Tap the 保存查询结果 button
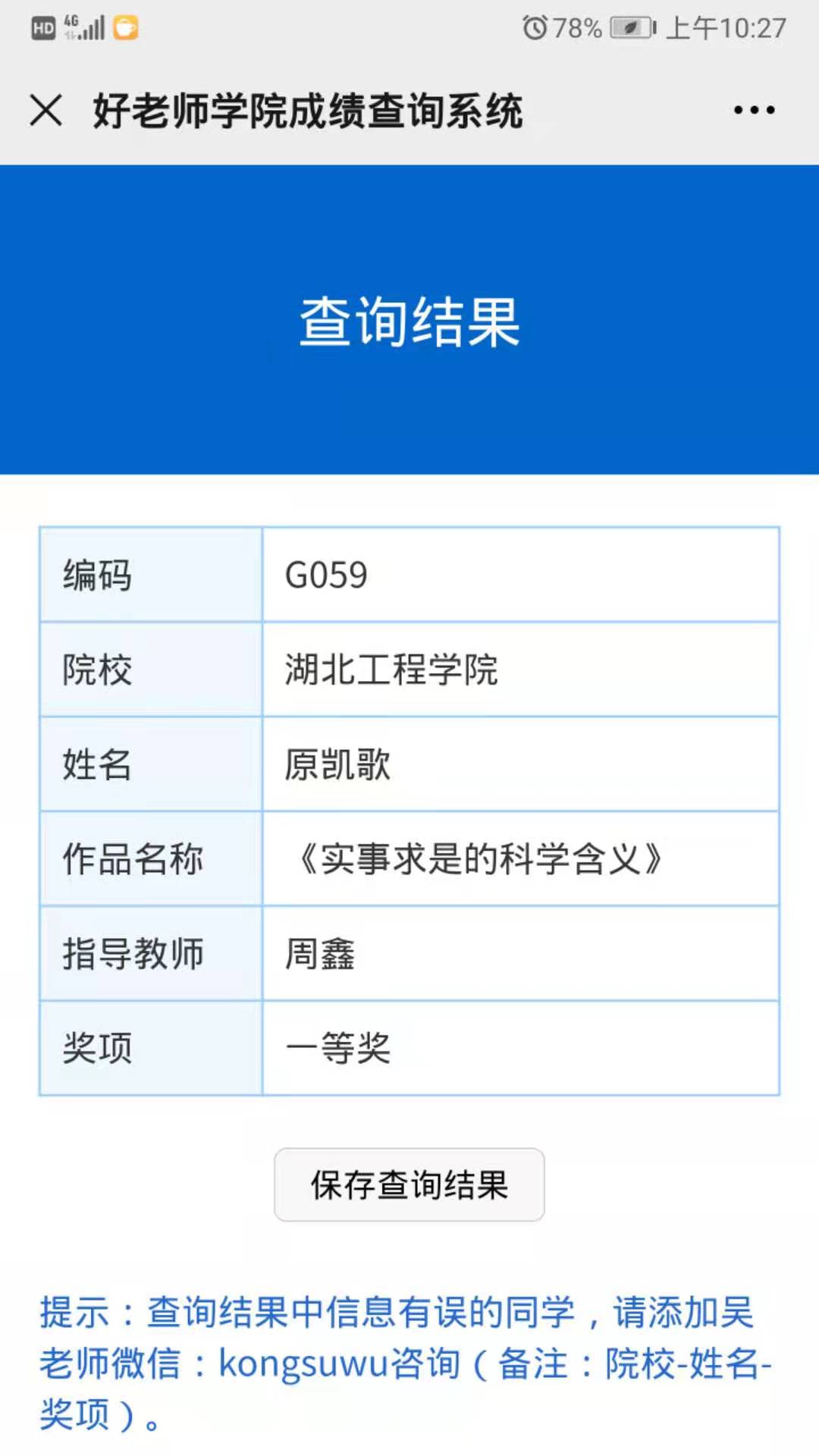The width and height of the screenshot is (819, 1456). pyautogui.click(x=409, y=1185)
